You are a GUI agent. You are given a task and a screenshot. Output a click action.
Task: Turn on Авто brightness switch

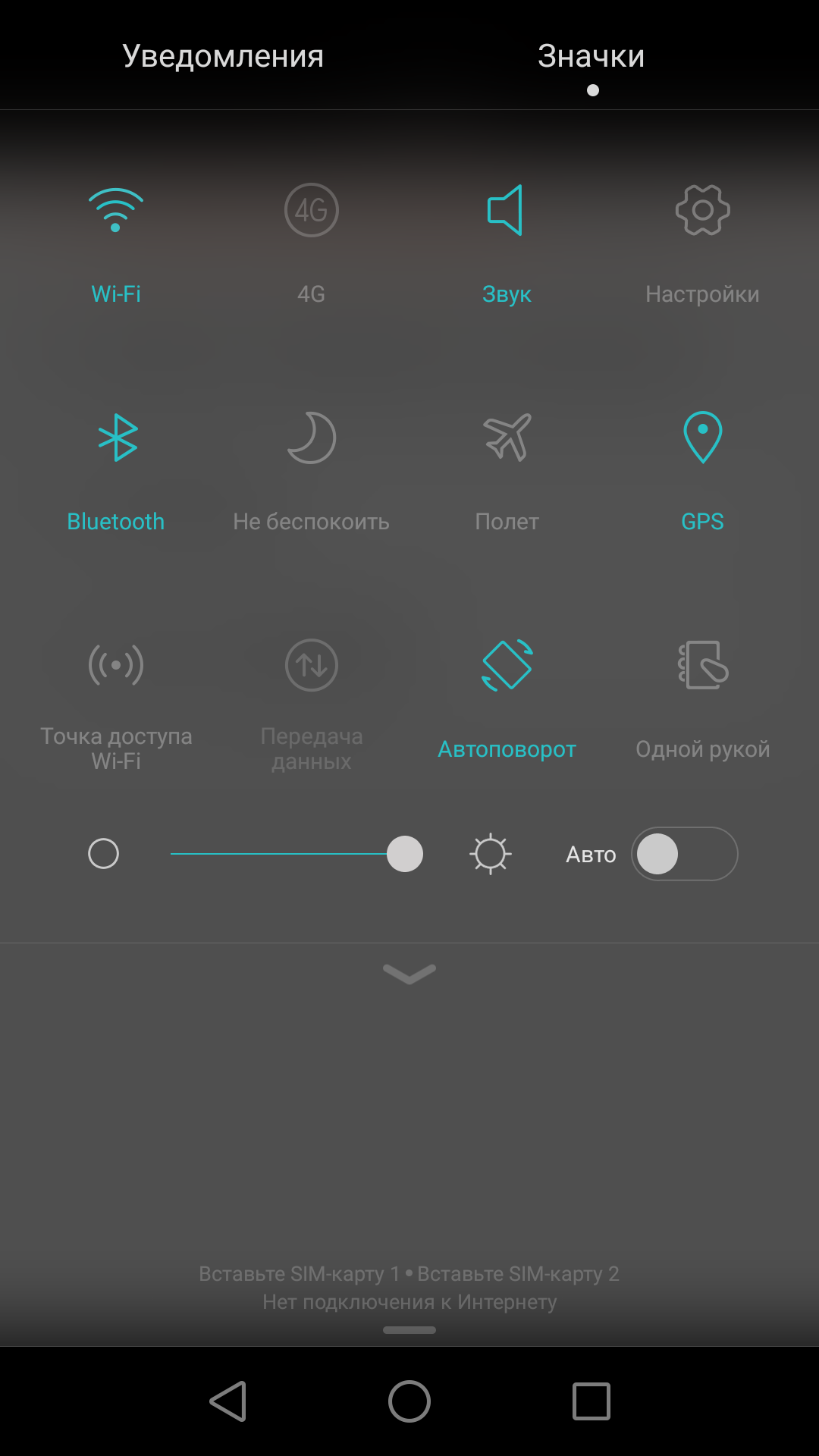(684, 854)
